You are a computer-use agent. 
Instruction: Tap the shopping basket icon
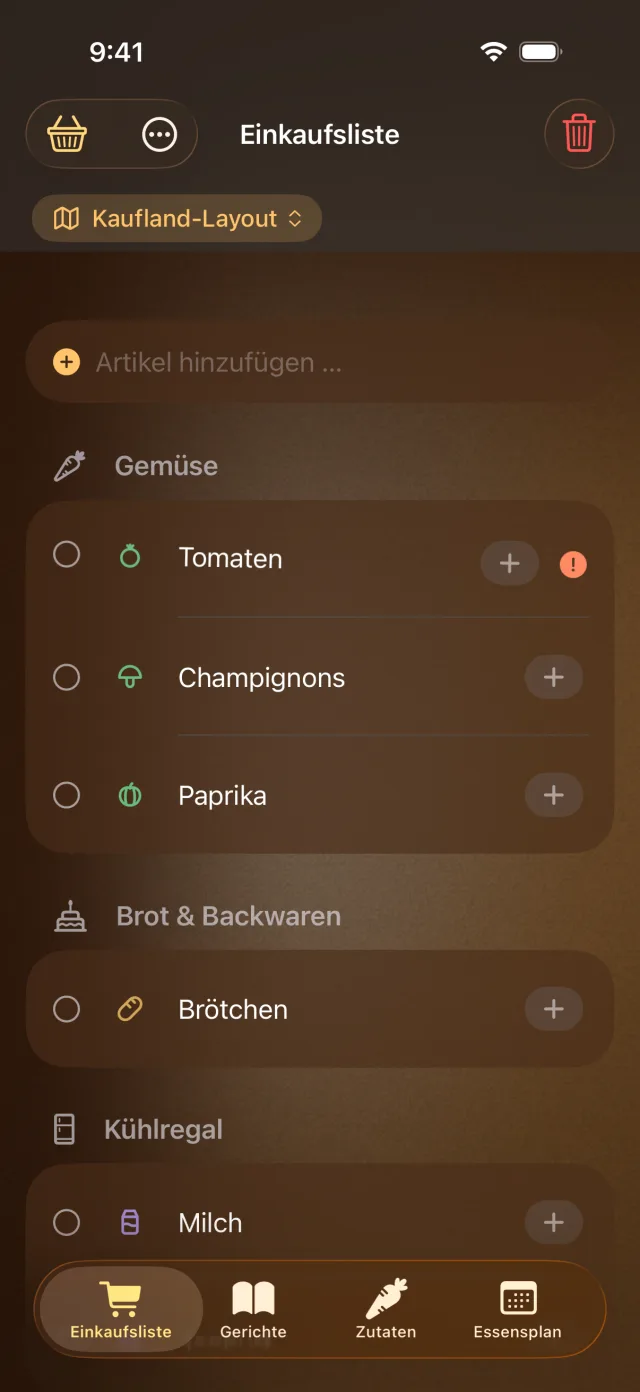[x=67, y=134]
